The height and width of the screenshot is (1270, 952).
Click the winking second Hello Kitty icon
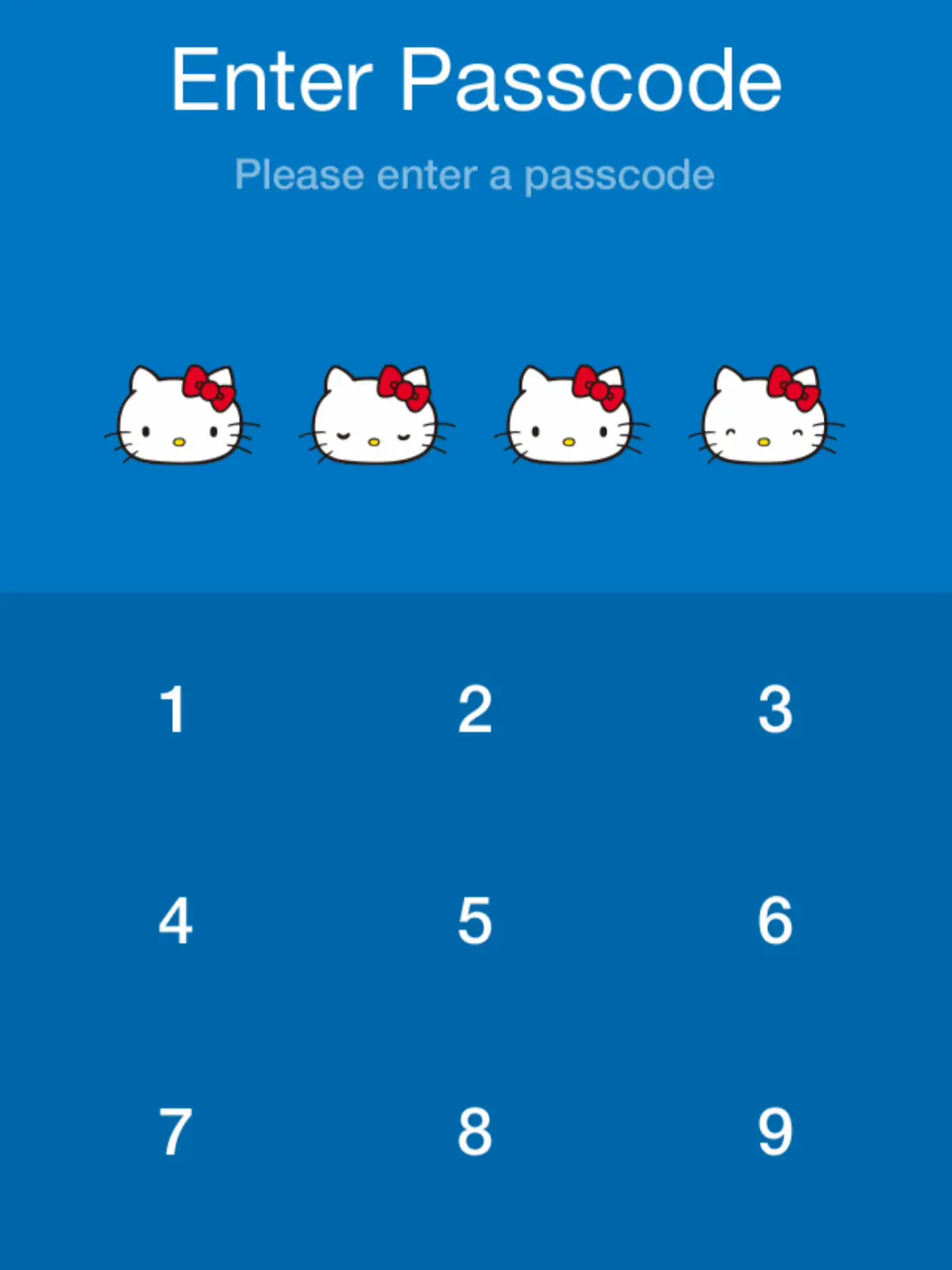(375, 416)
